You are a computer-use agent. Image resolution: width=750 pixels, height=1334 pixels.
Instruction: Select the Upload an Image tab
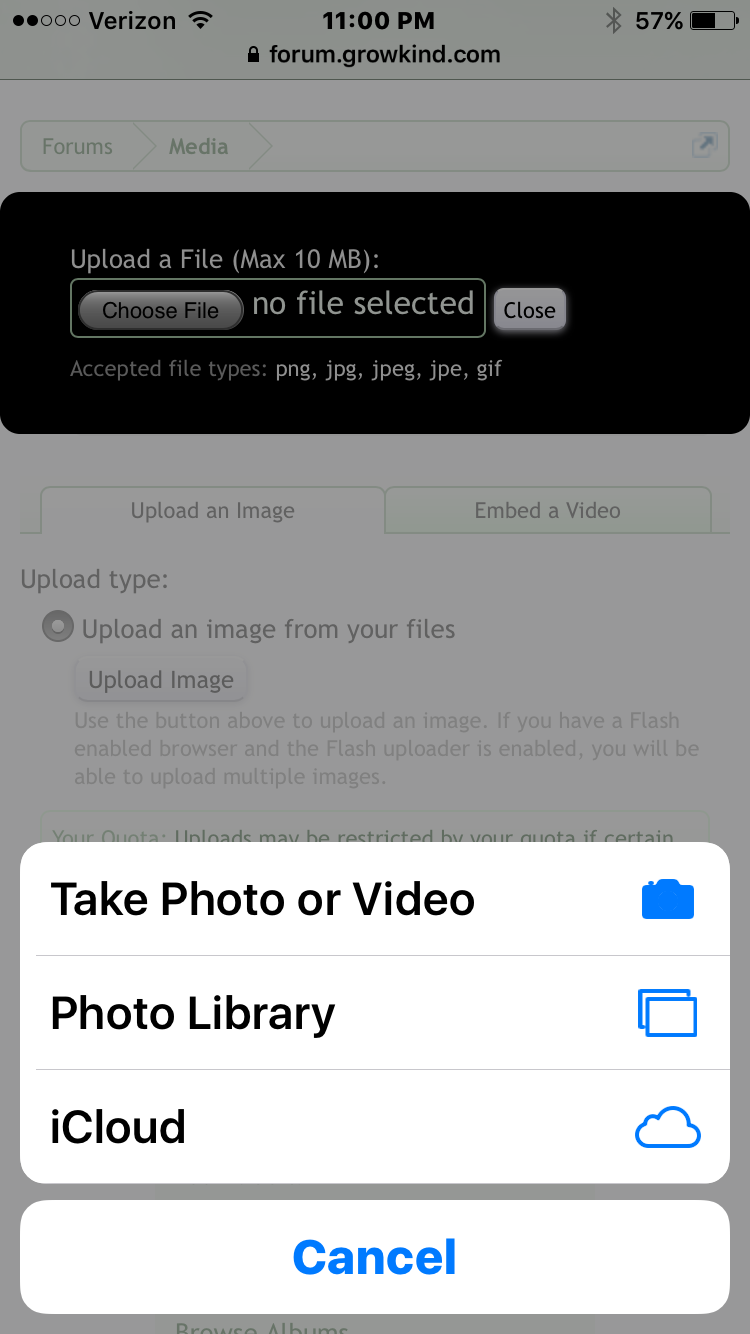(212, 511)
